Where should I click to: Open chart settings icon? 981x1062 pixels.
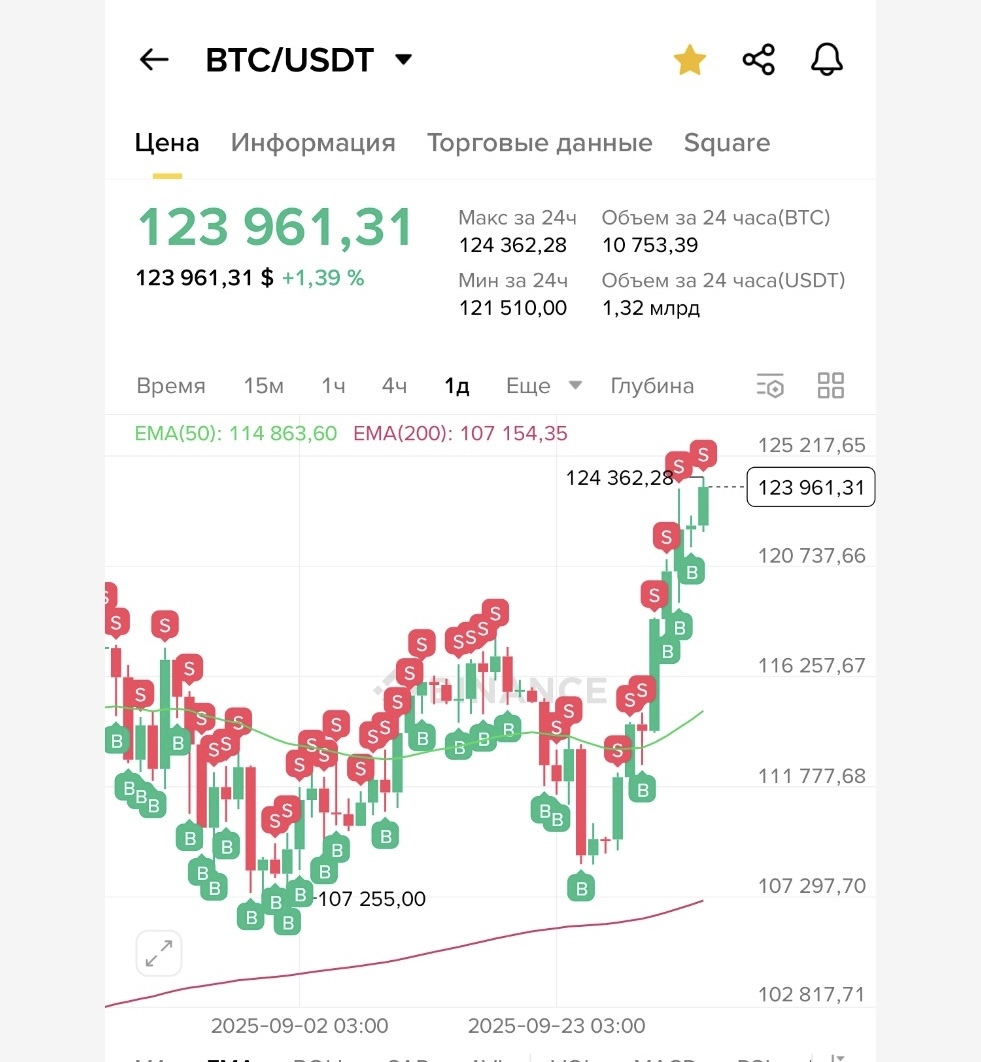(x=770, y=386)
